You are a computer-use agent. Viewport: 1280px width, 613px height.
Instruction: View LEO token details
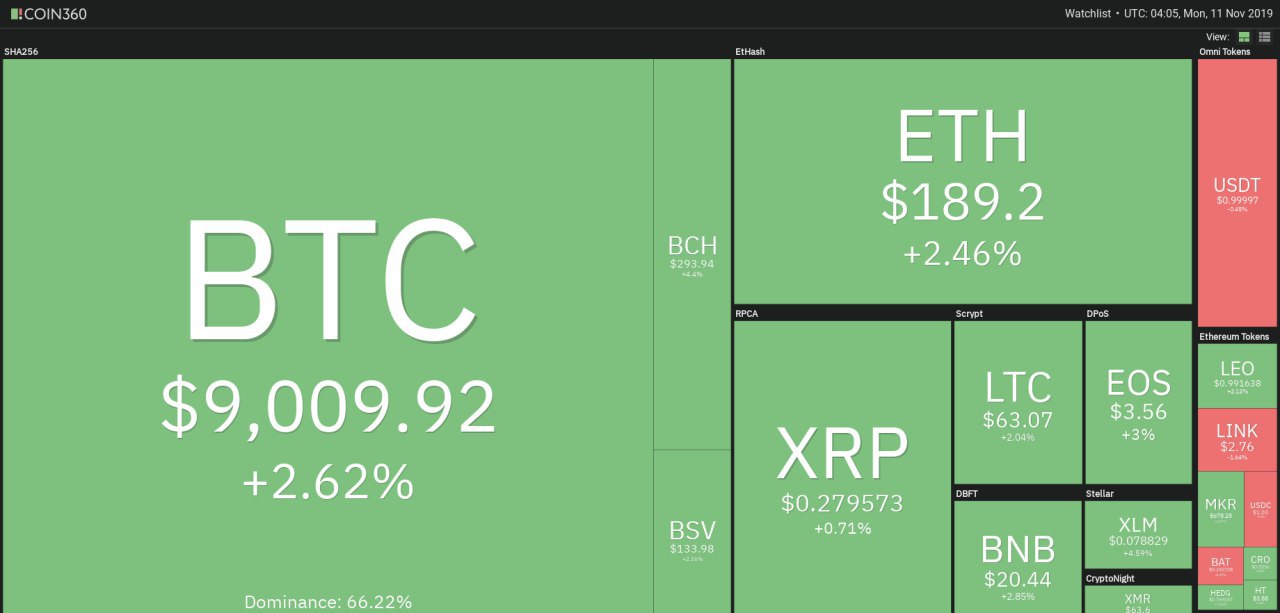[x=1237, y=375]
